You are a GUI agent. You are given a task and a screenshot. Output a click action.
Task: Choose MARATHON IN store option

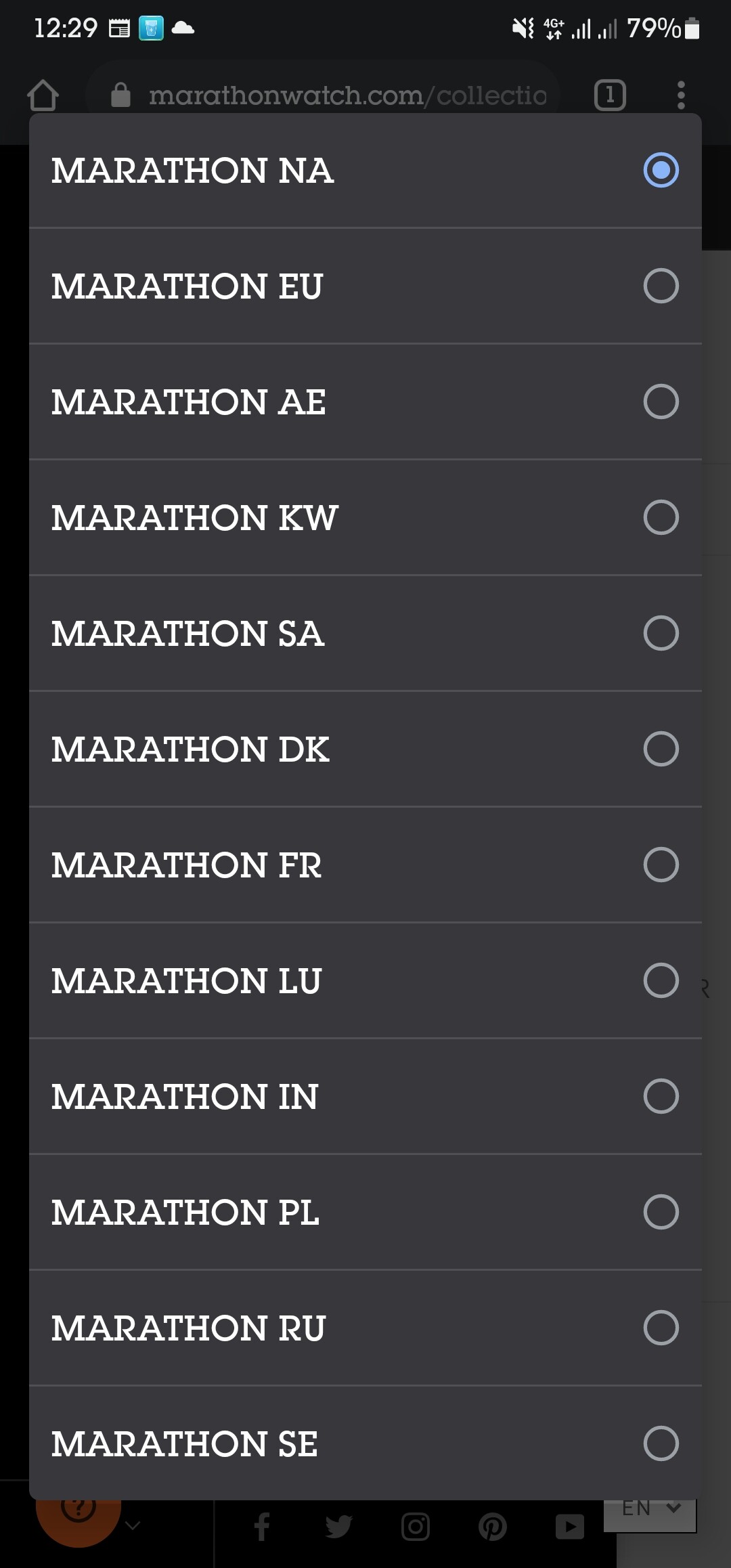click(x=365, y=1096)
